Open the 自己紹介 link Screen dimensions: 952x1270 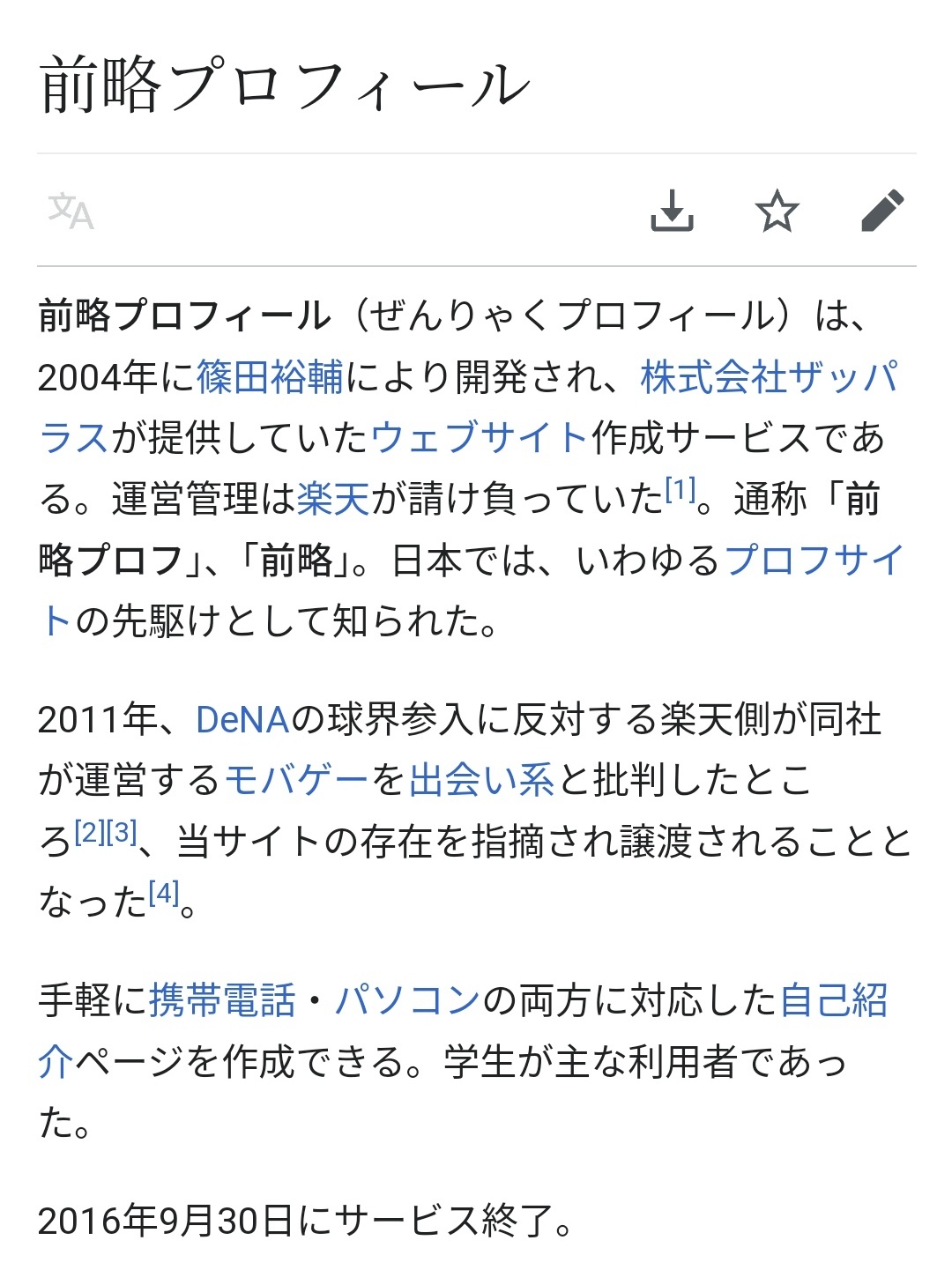pos(834,1000)
